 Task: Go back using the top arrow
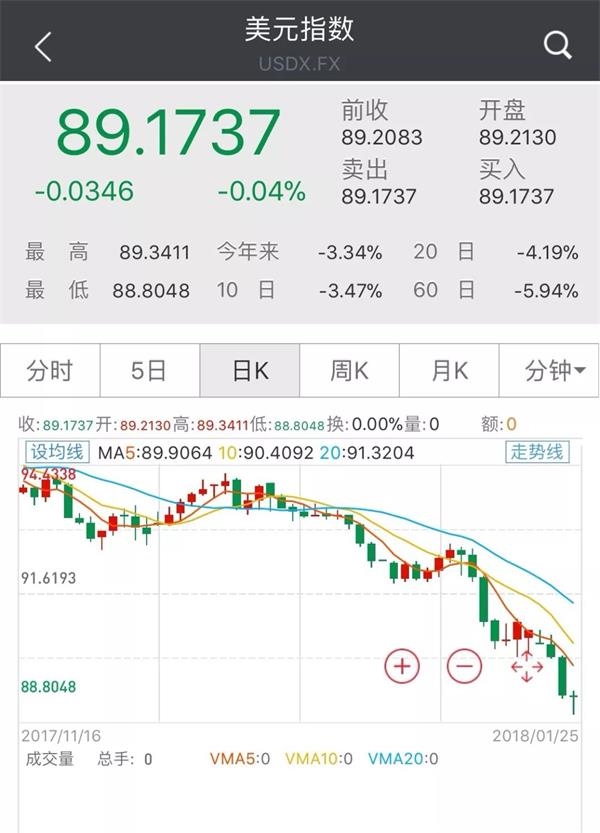click(x=42, y=45)
